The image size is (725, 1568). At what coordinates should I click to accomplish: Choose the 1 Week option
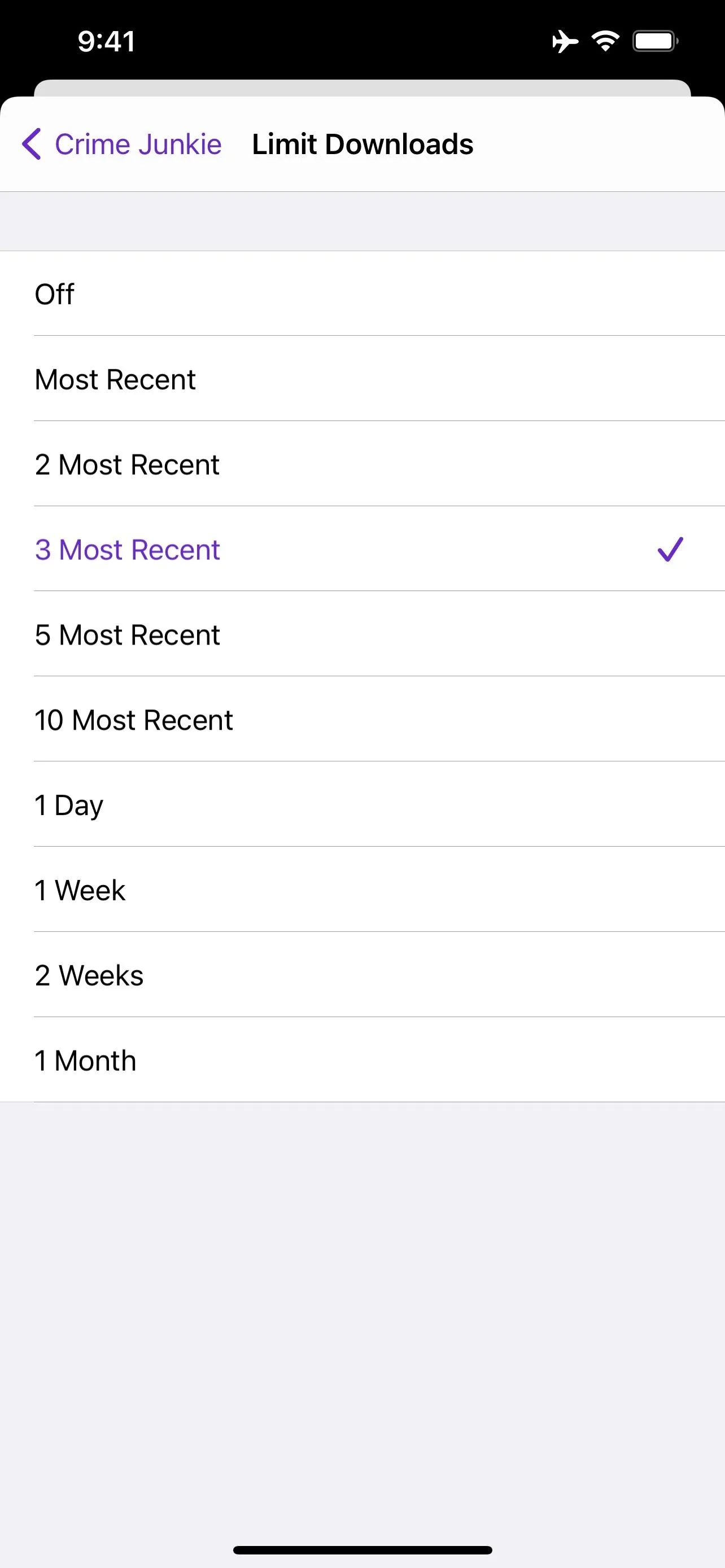tap(362, 890)
